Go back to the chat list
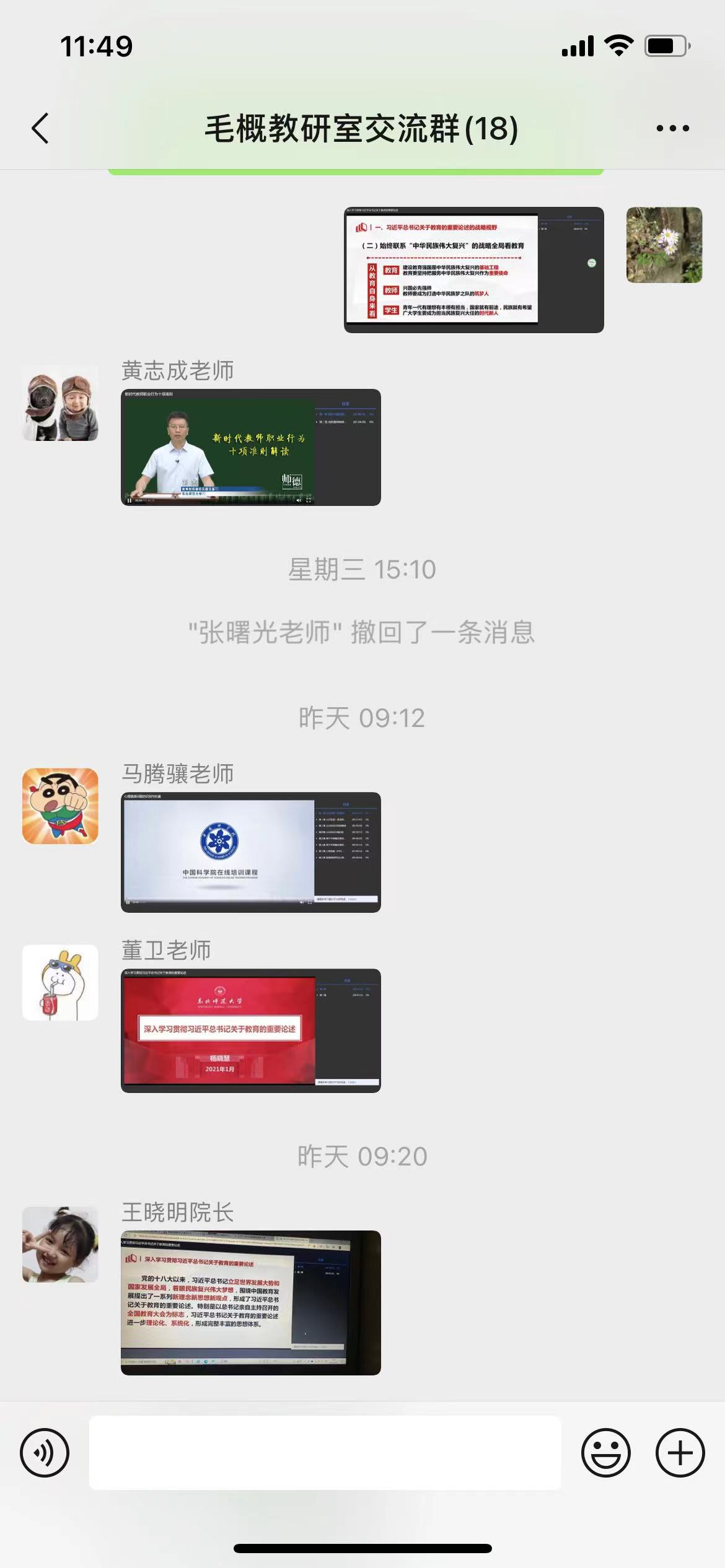The width and height of the screenshot is (725, 1568). (40, 129)
